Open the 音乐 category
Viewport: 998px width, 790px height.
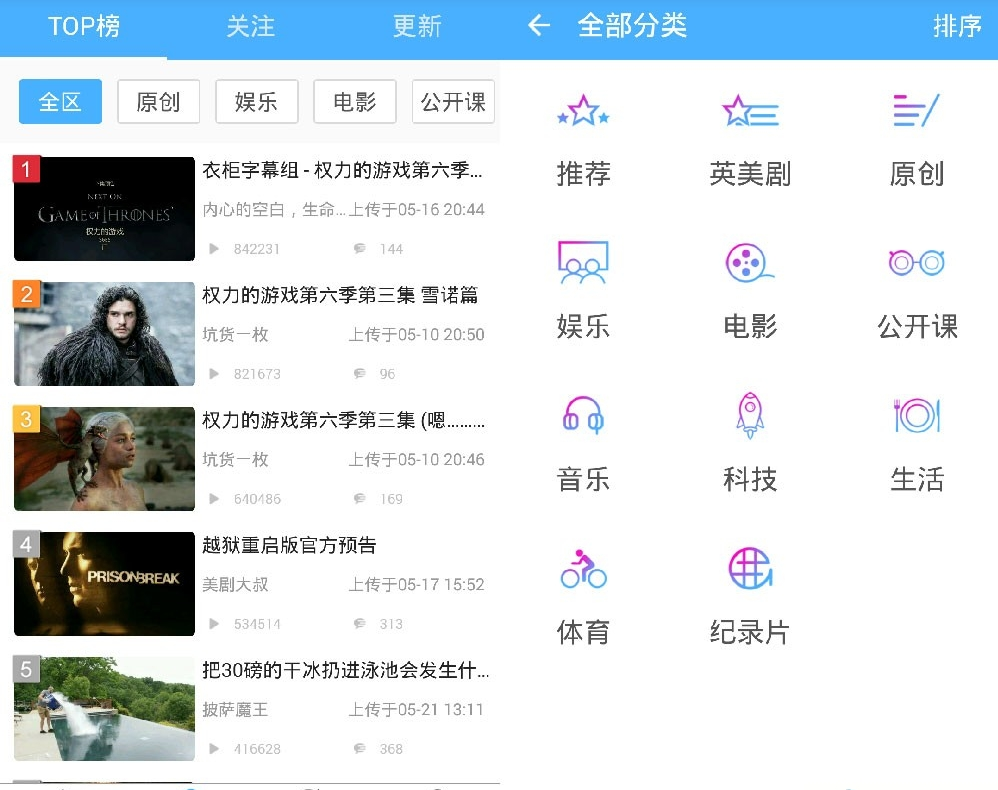[583, 445]
